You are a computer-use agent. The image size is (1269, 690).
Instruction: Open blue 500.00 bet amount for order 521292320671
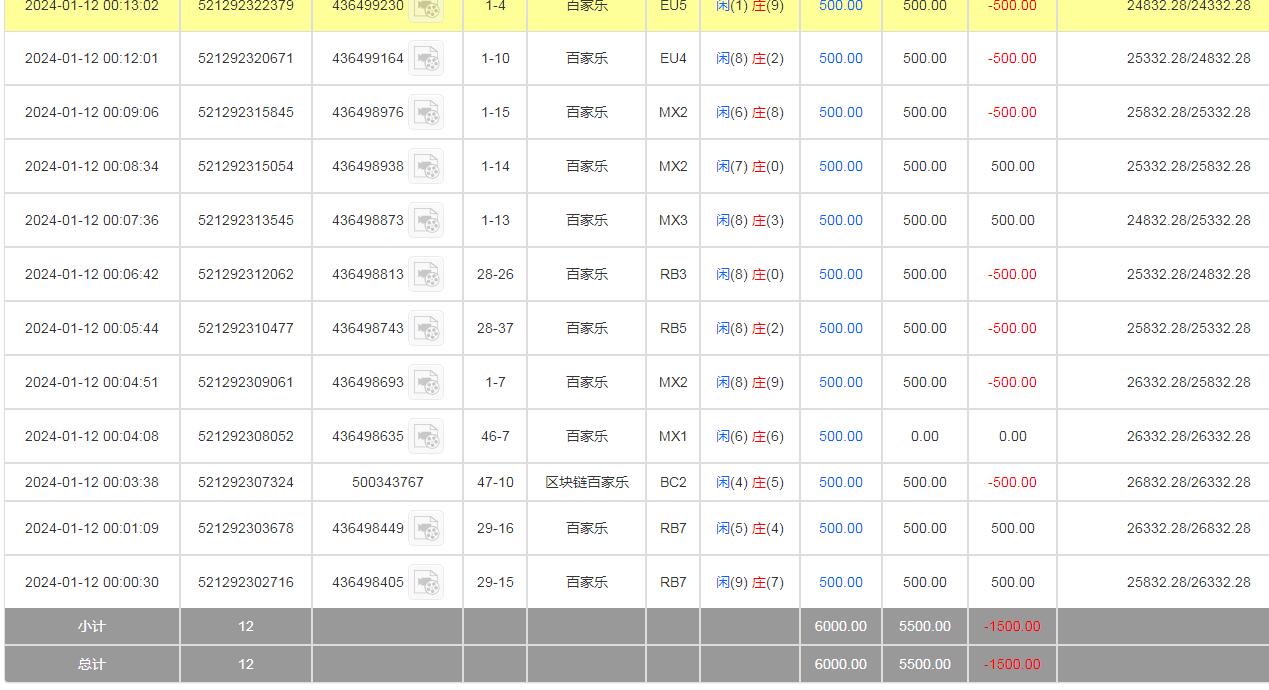click(840, 59)
